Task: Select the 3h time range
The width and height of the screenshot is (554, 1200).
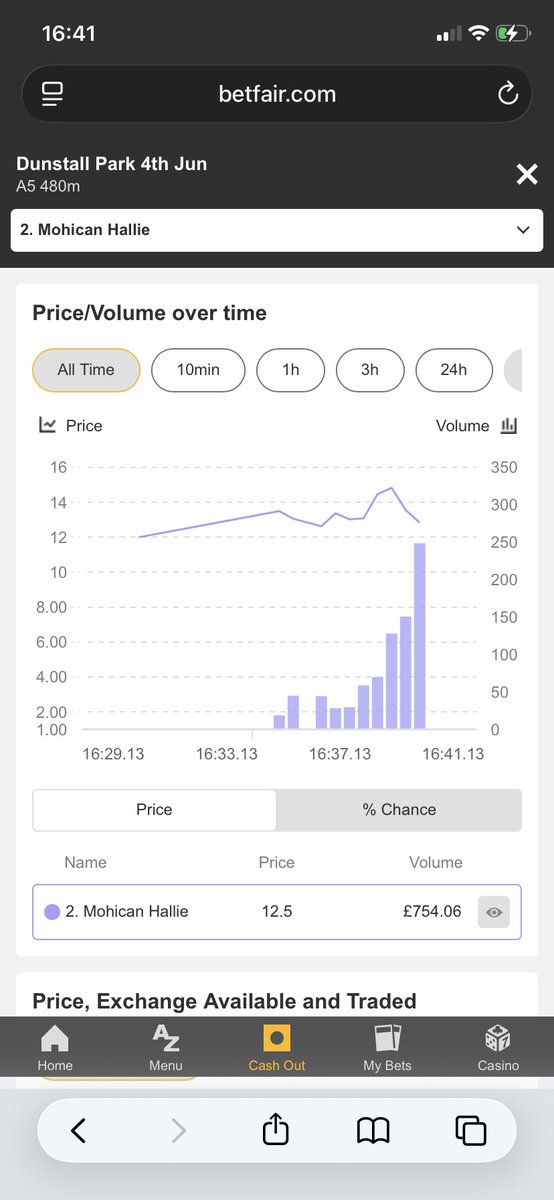Action: (x=370, y=370)
